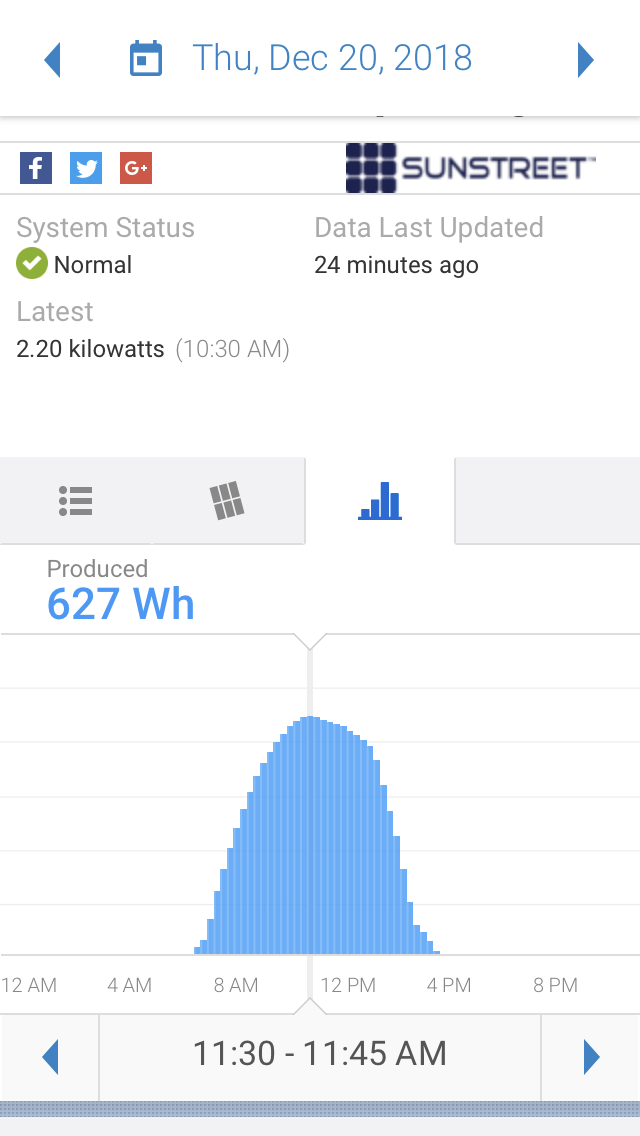Move to the next 15-minute interval
Screen dimensions: 640x1136
click(591, 1058)
